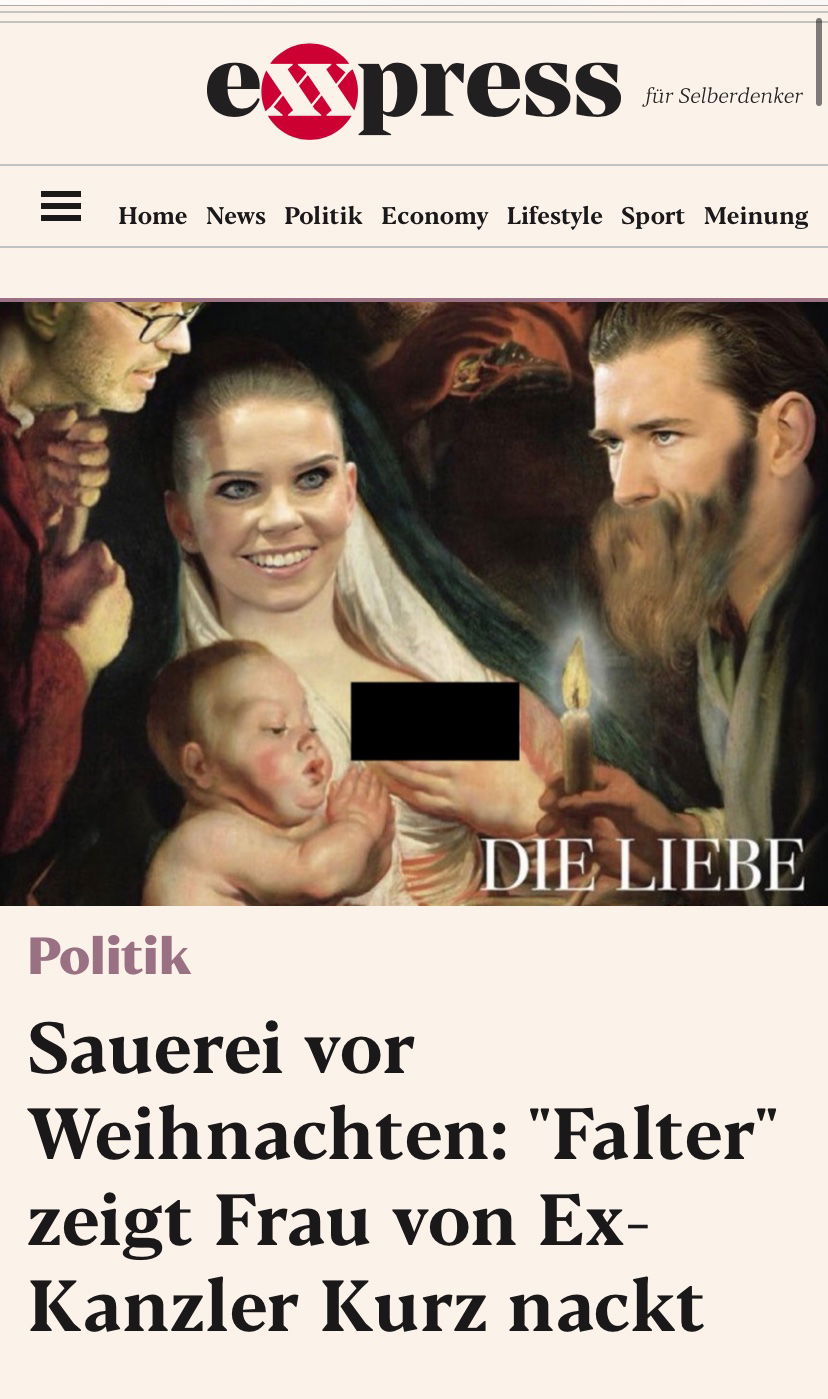The image size is (828, 1399).
Task: Select the Lifestyle section
Action: 554,216
